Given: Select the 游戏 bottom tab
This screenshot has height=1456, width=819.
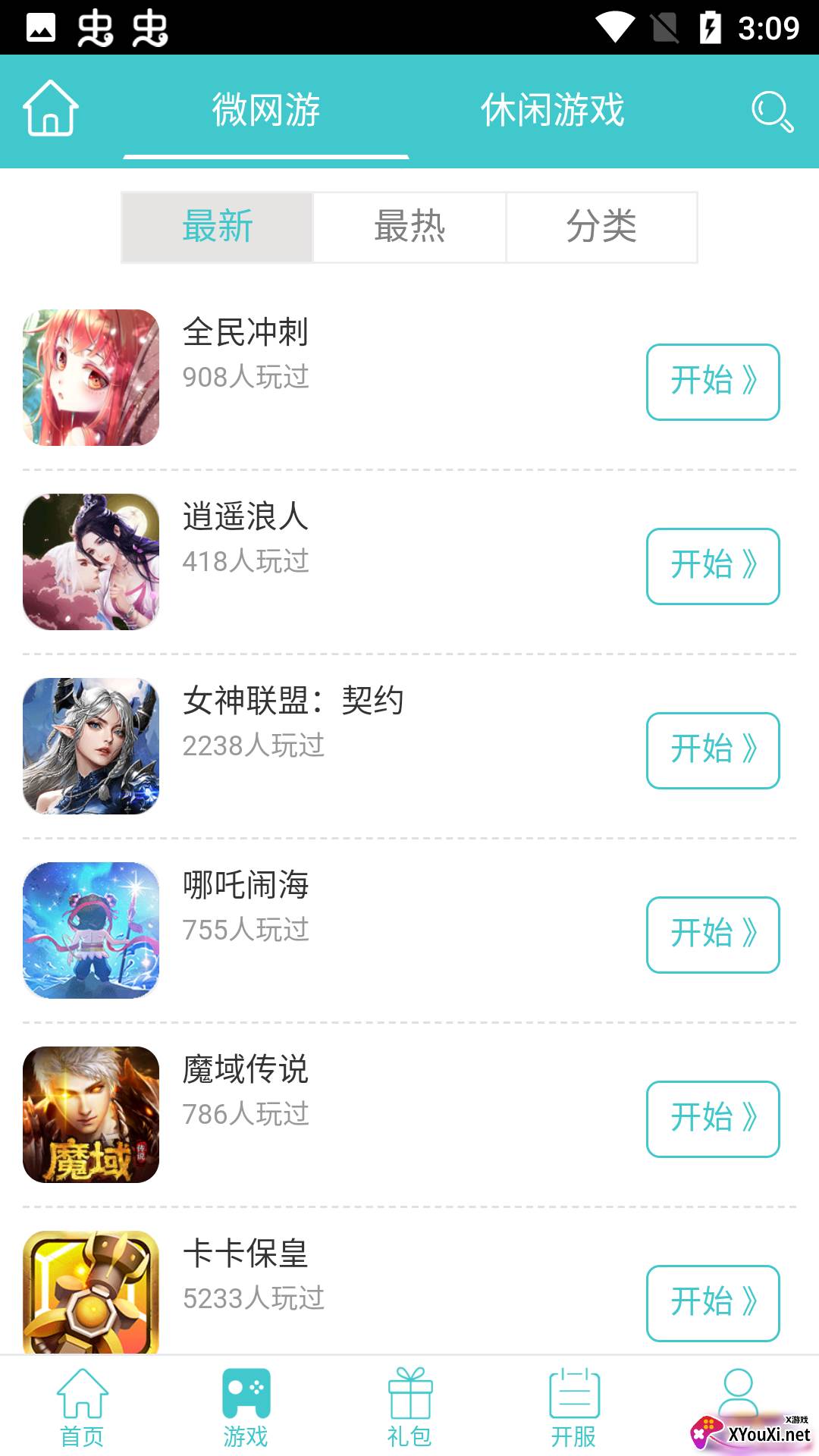Looking at the screenshot, I should tap(246, 1407).
